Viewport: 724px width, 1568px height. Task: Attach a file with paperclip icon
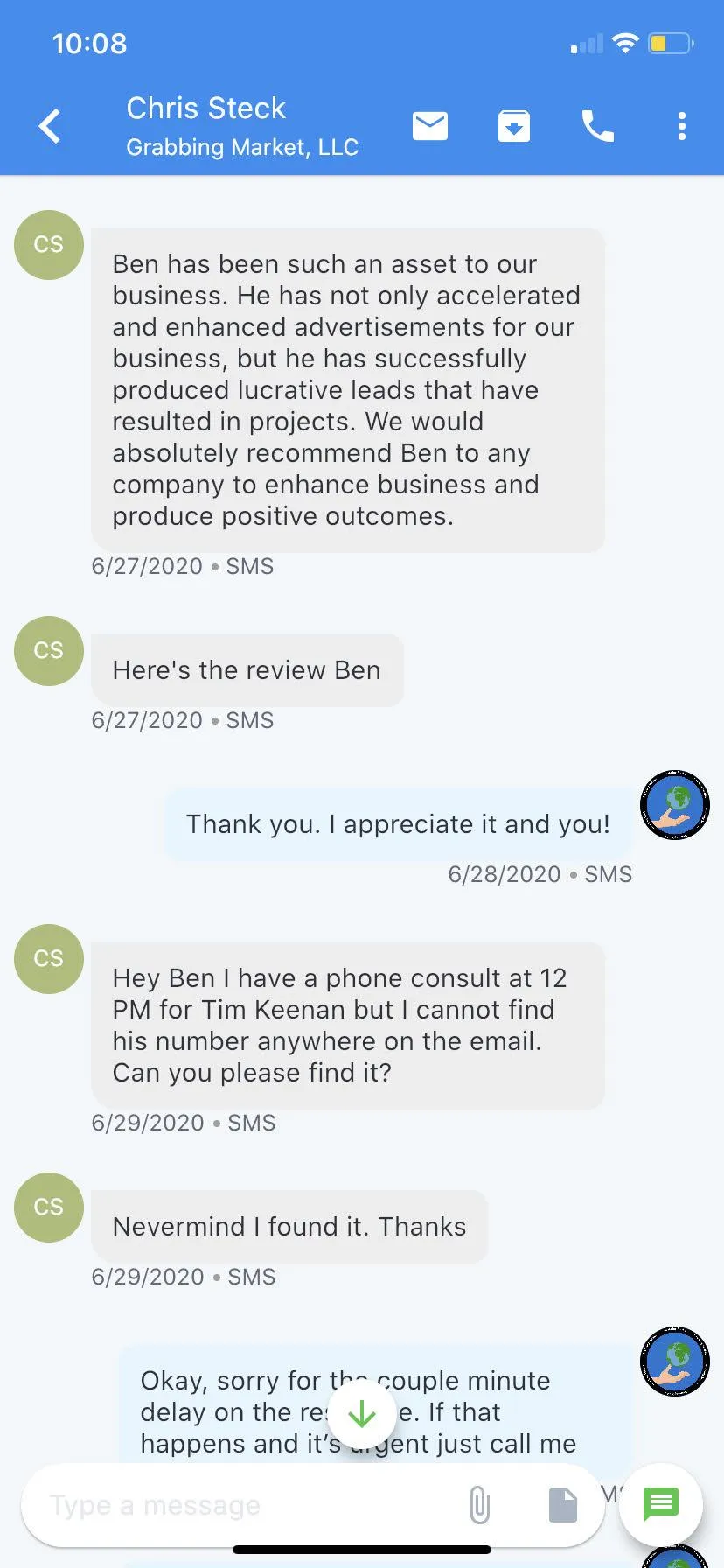click(479, 1505)
